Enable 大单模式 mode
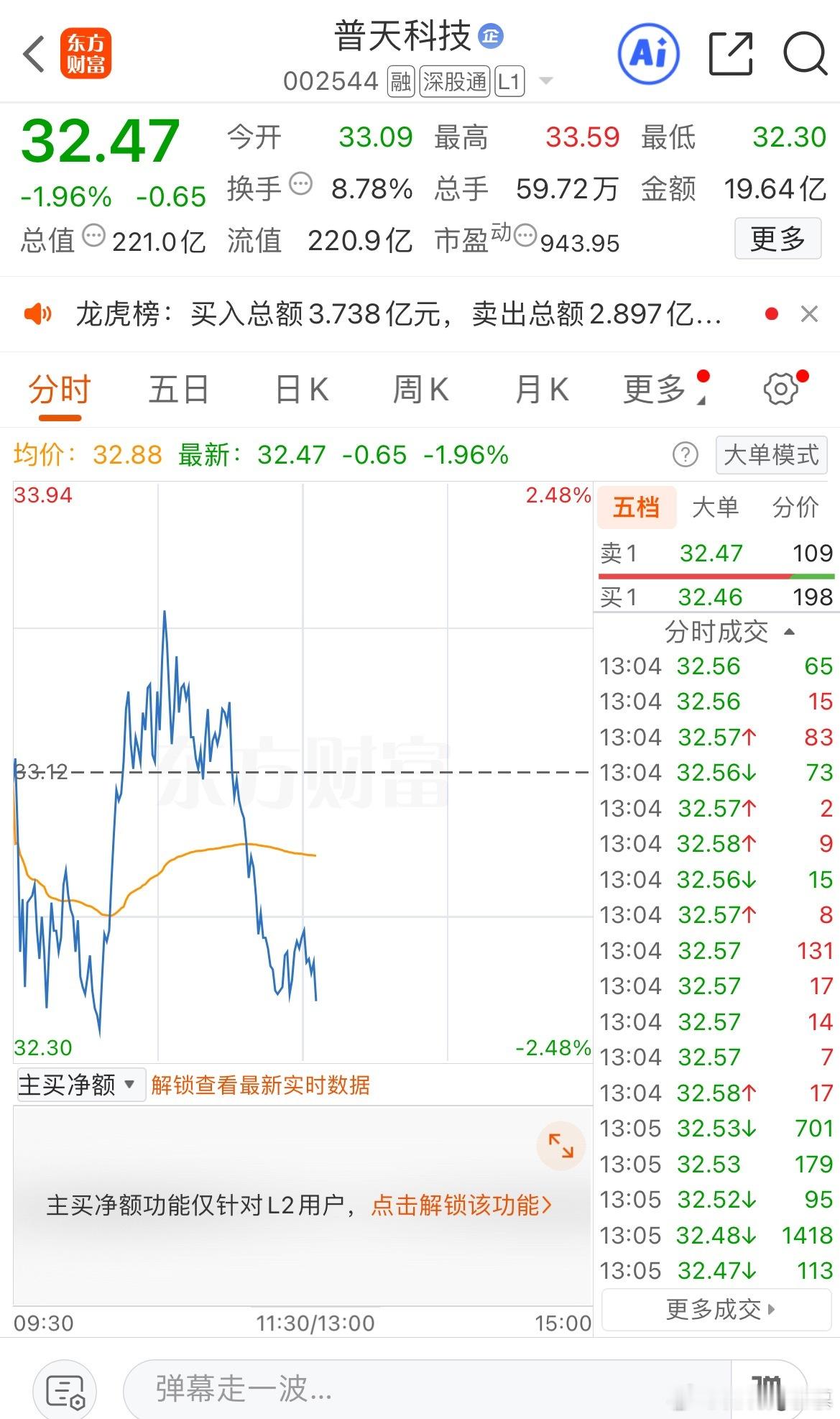840x1419 pixels. point(770,454)
